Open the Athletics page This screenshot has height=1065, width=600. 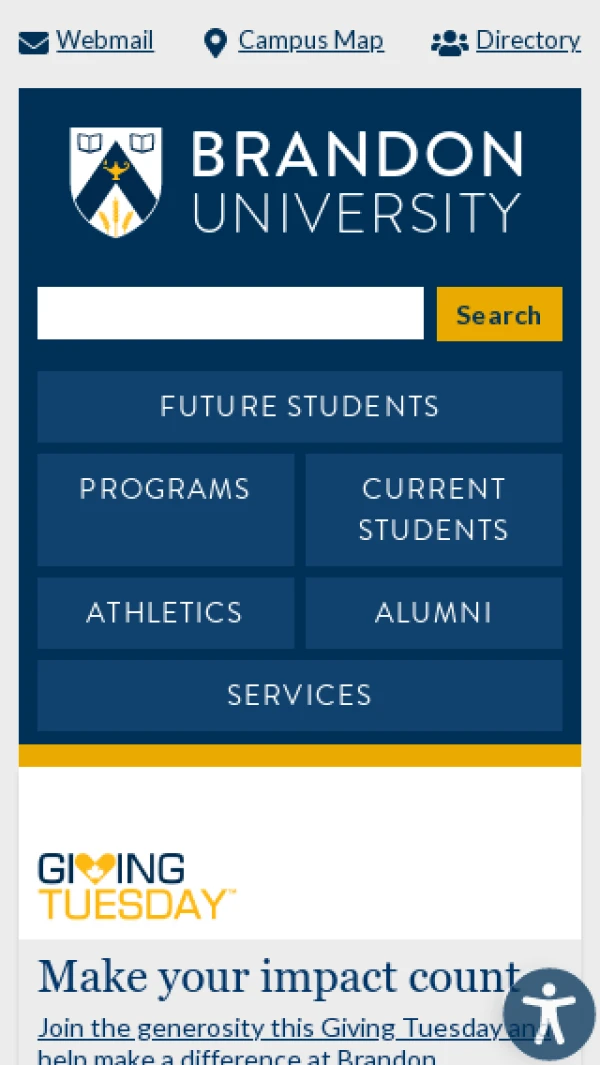[x=165, y=612]
